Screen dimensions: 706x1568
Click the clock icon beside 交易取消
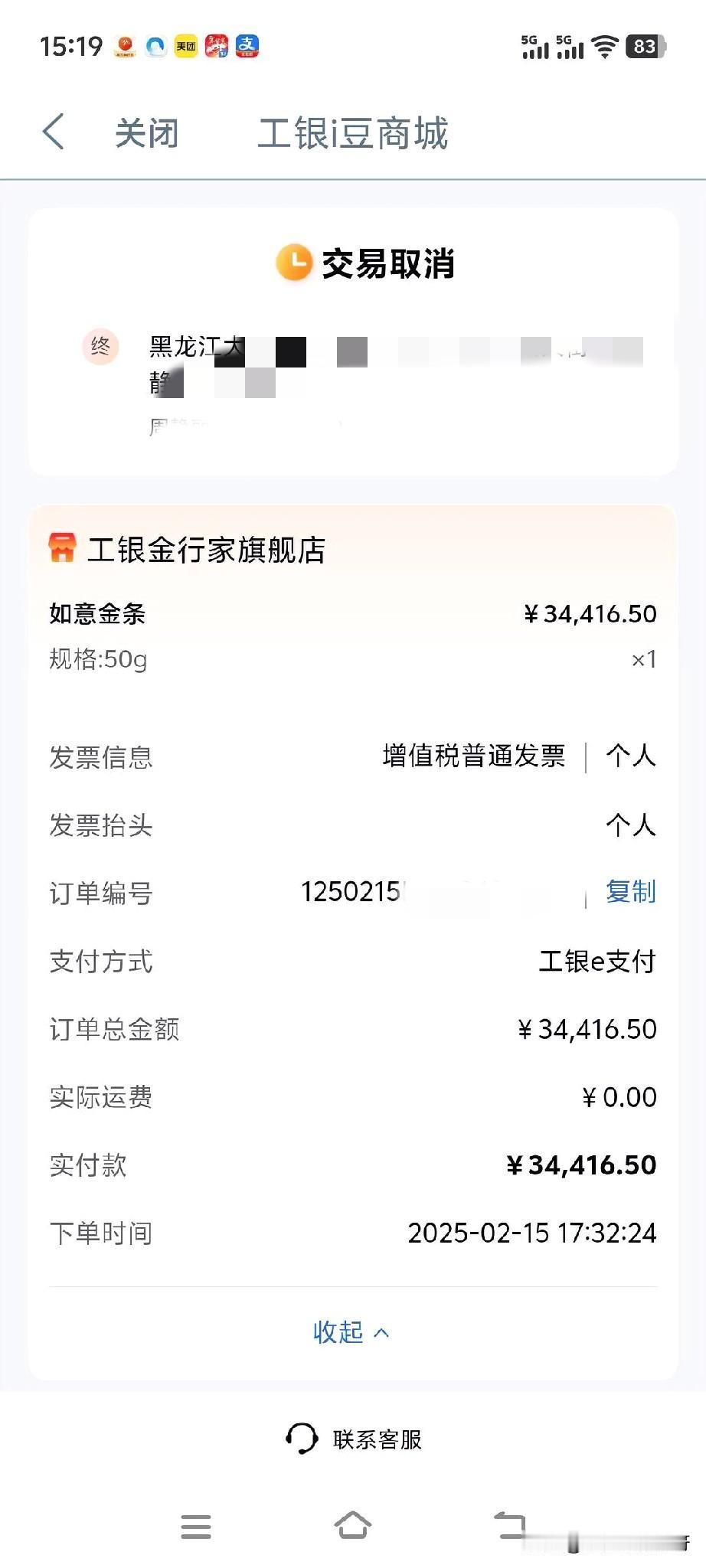(293, 264)
